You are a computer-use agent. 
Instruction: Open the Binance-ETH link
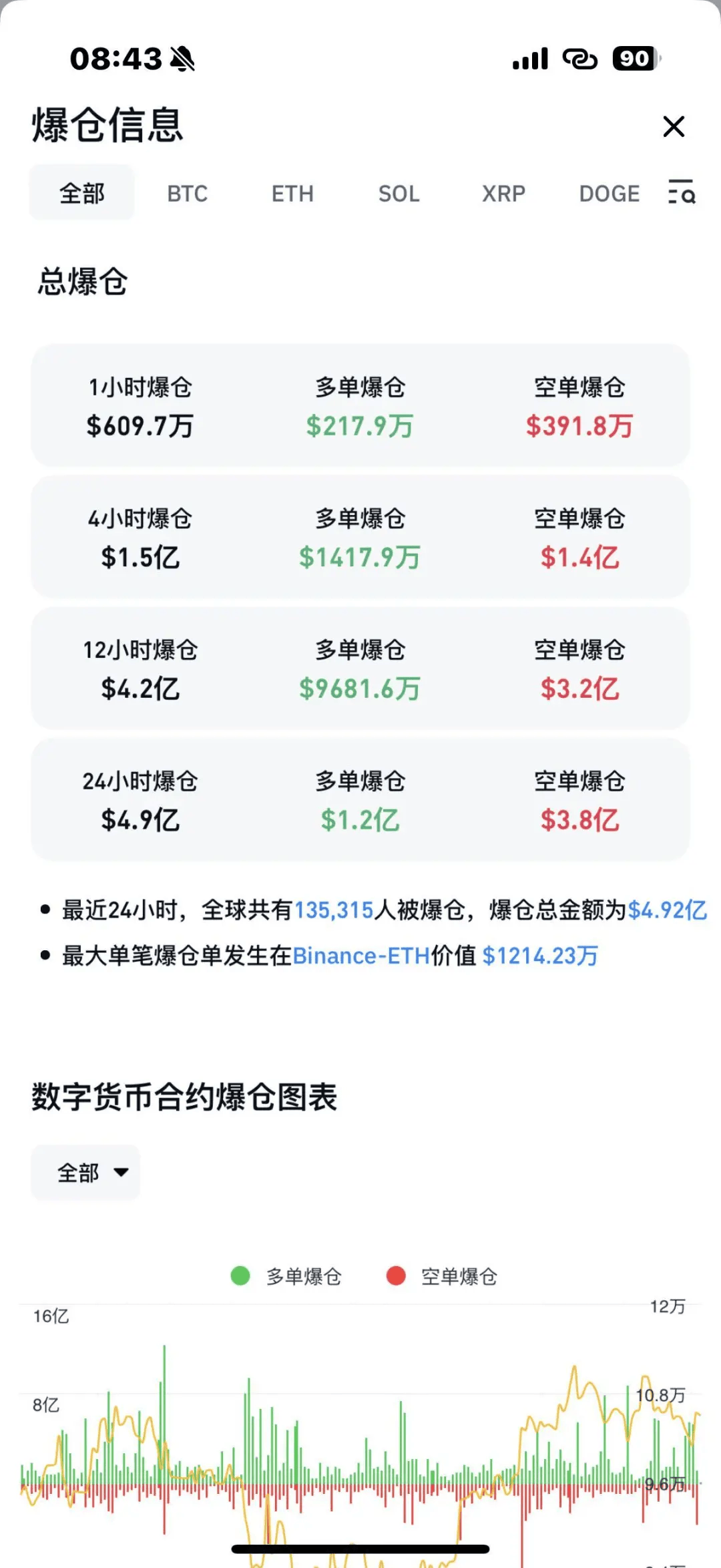(x=361, y=956)
